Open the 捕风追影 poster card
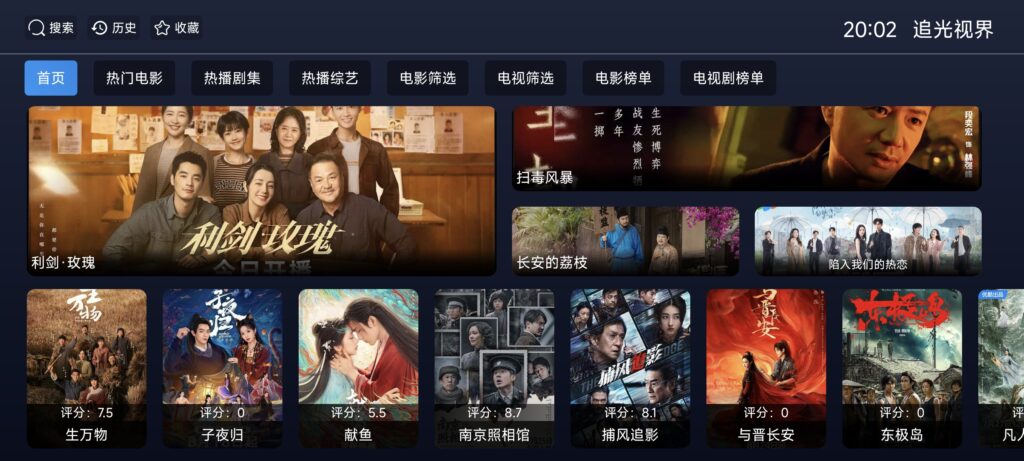 tap(630, 368)
